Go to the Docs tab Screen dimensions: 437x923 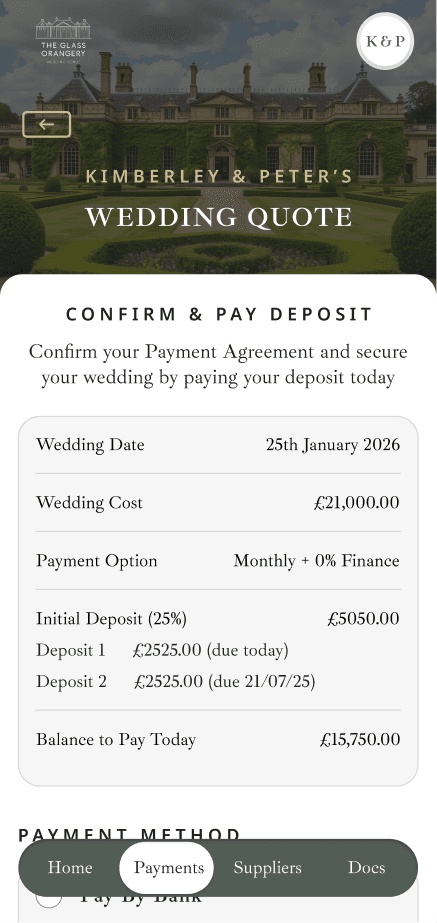click(366, 868)
